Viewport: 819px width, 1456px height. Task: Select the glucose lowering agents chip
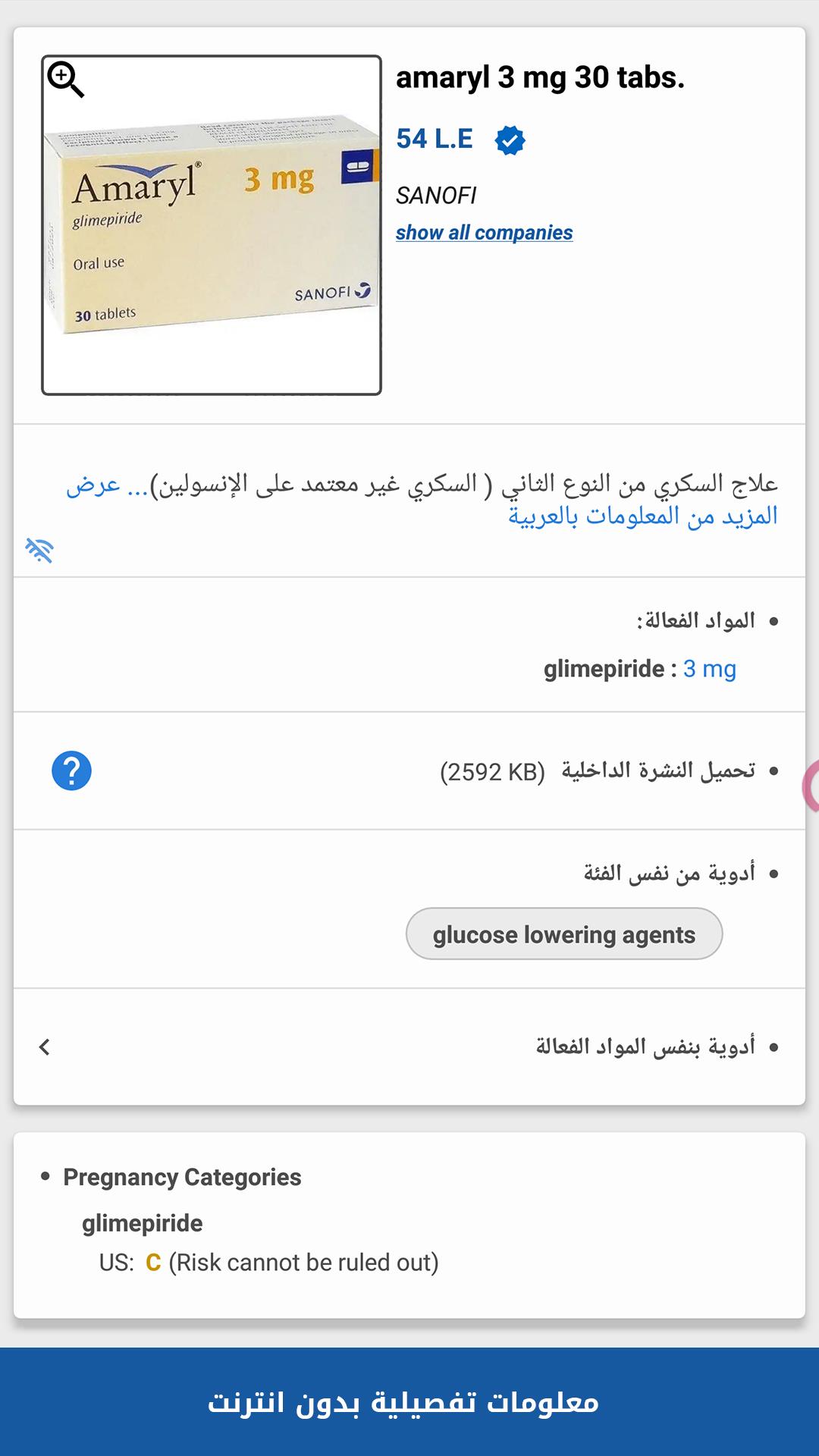click(x=563, y=934)
